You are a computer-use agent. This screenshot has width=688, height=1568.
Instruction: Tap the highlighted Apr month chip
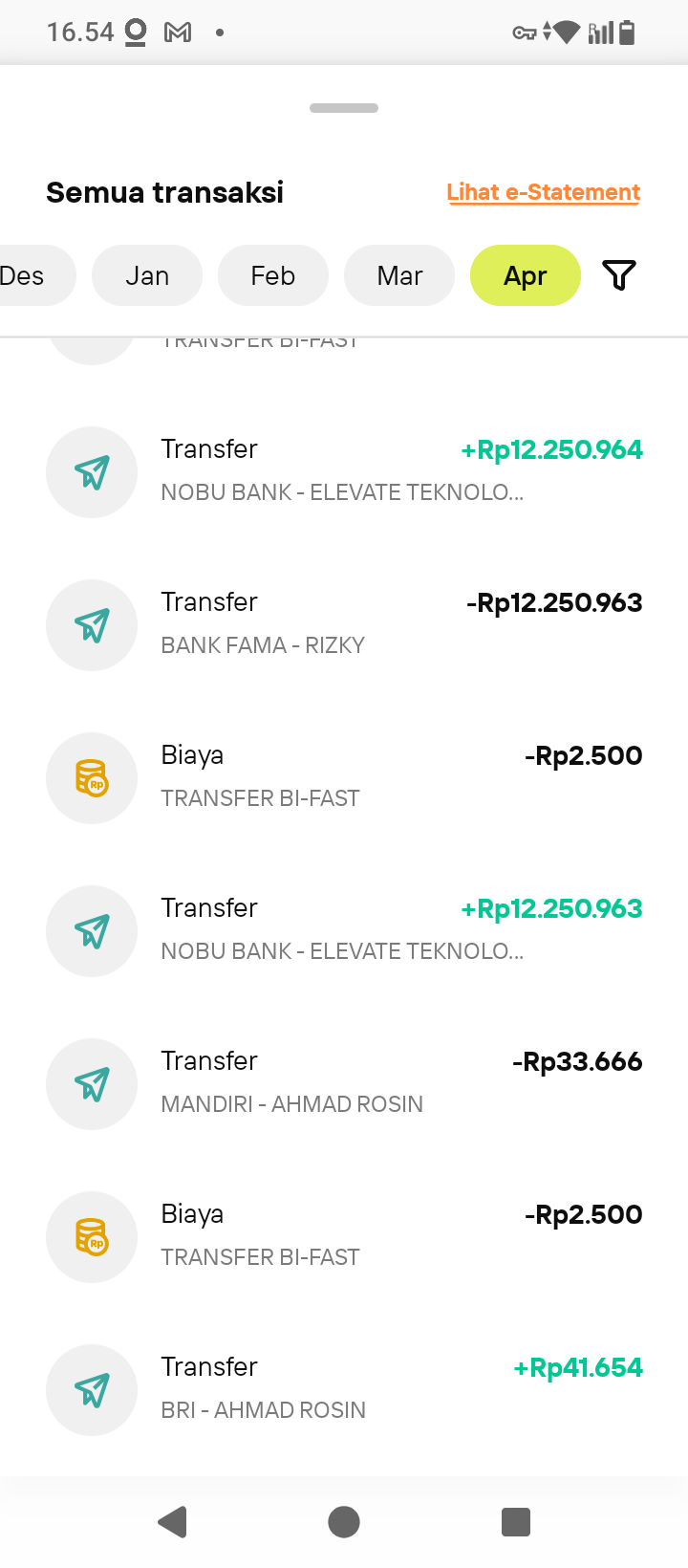526,275
